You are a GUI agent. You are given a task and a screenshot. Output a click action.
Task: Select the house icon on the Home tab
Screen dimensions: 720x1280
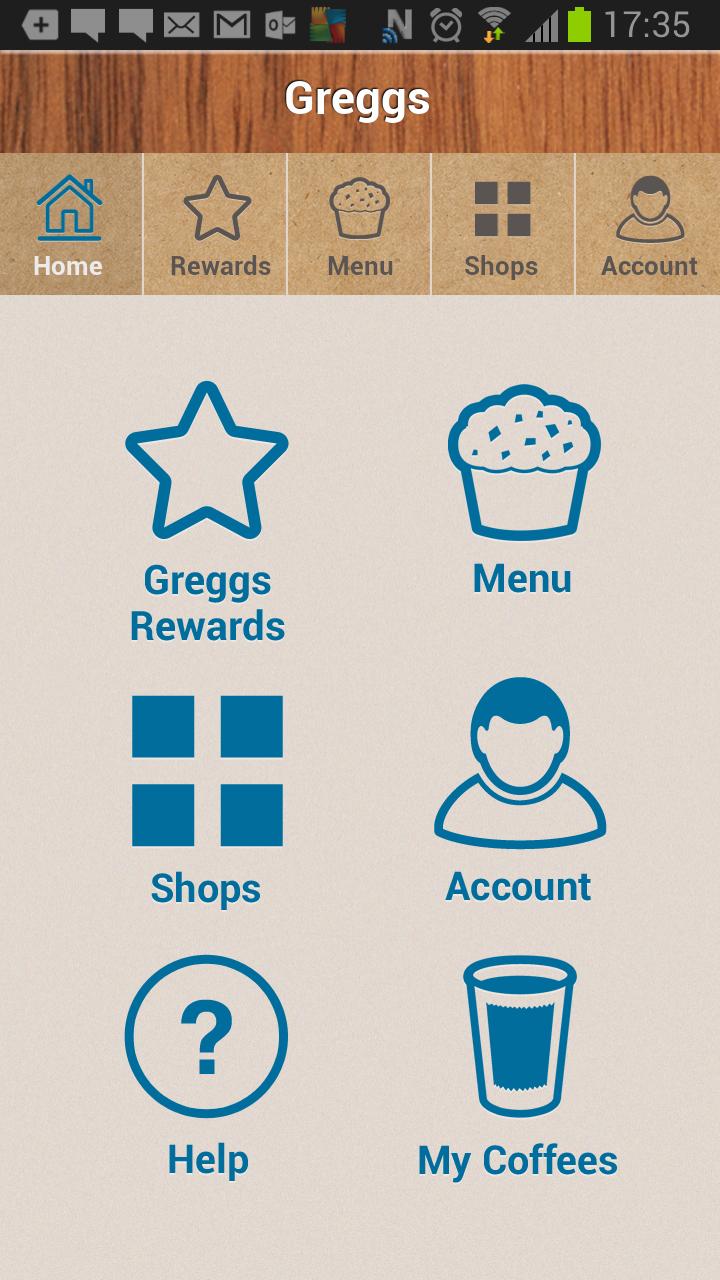(68, 205)
